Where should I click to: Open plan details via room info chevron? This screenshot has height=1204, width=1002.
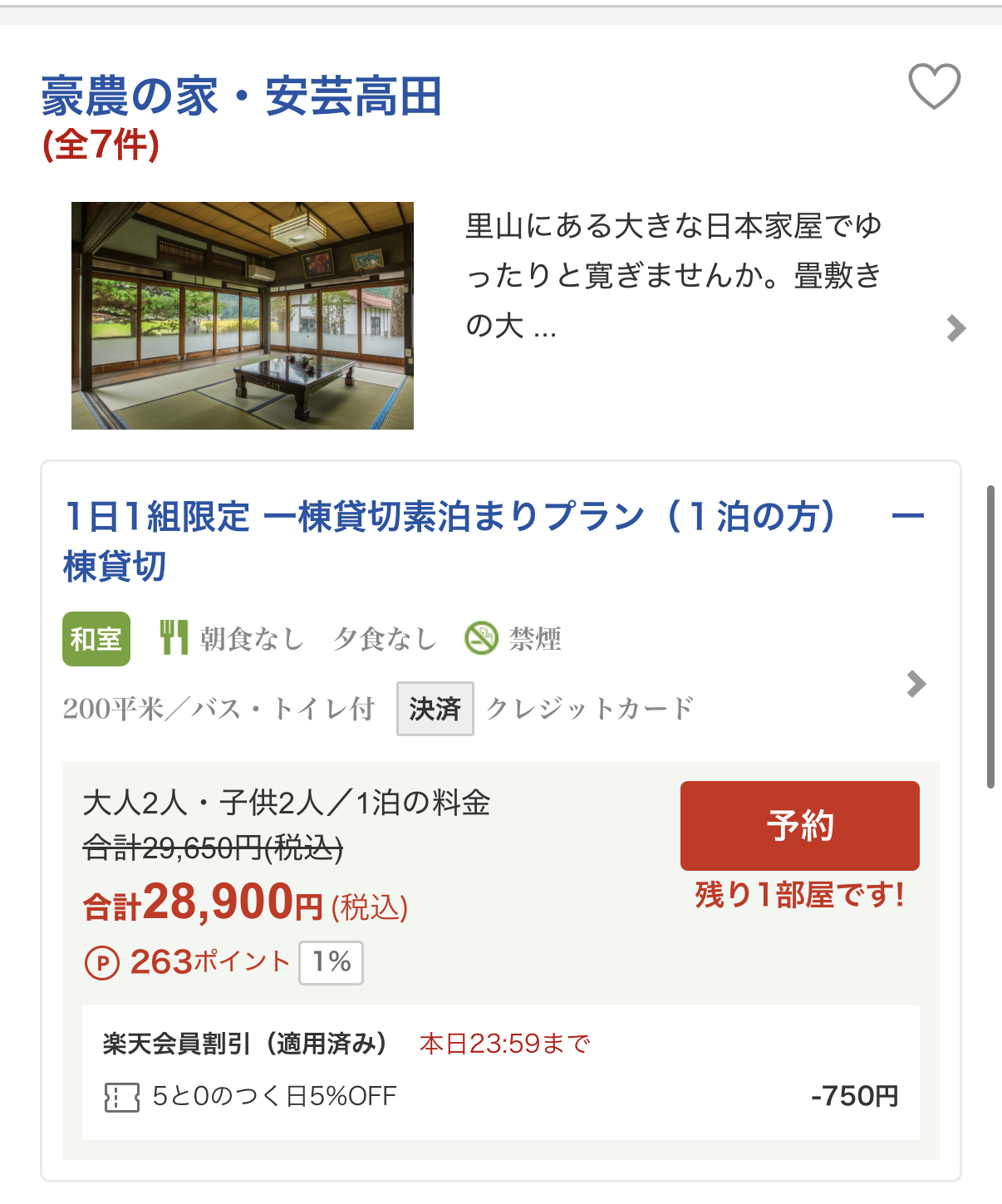(x=916, y=684)
